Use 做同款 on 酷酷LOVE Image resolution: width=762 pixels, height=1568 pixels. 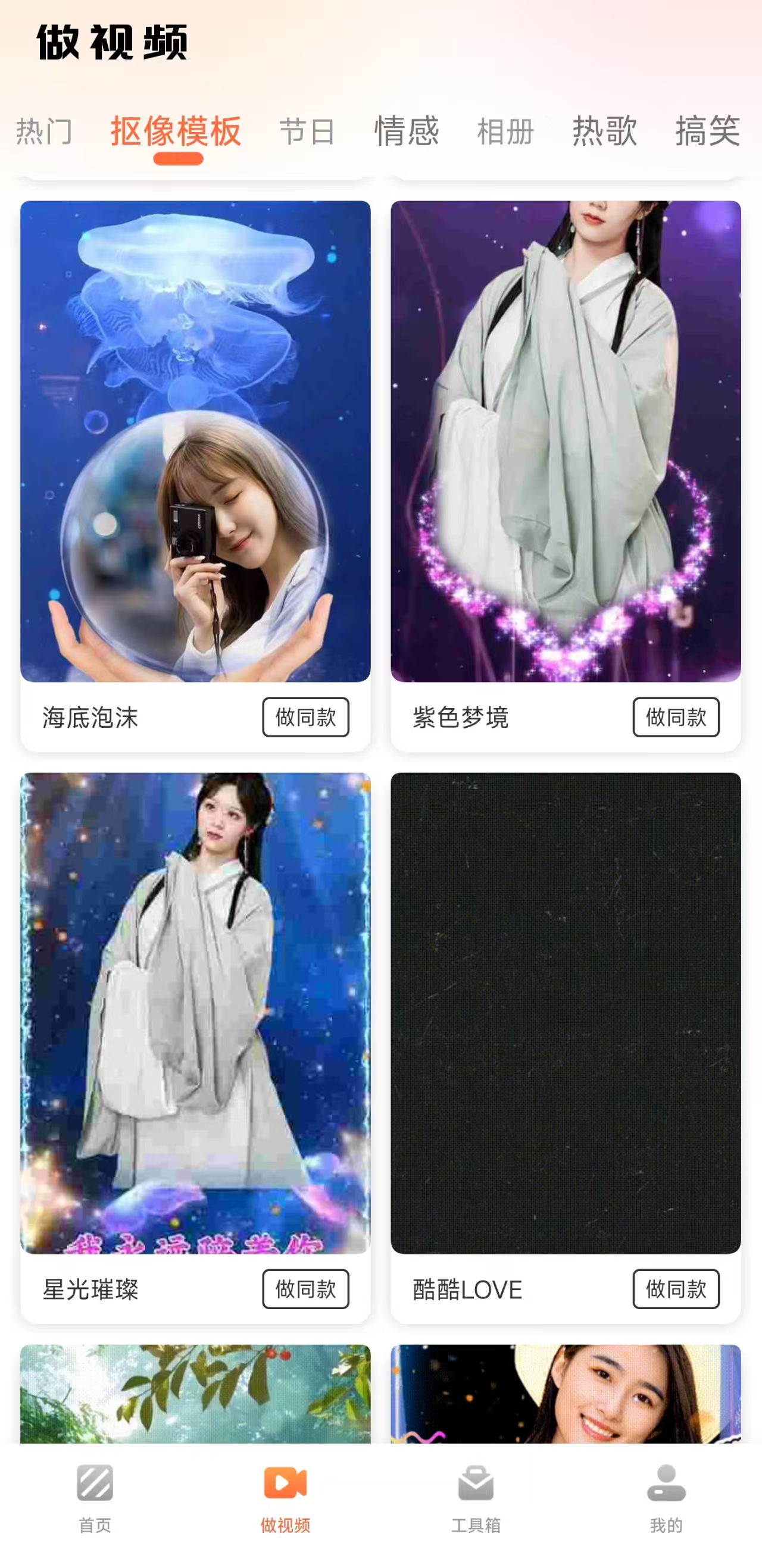coord(676,1288)
